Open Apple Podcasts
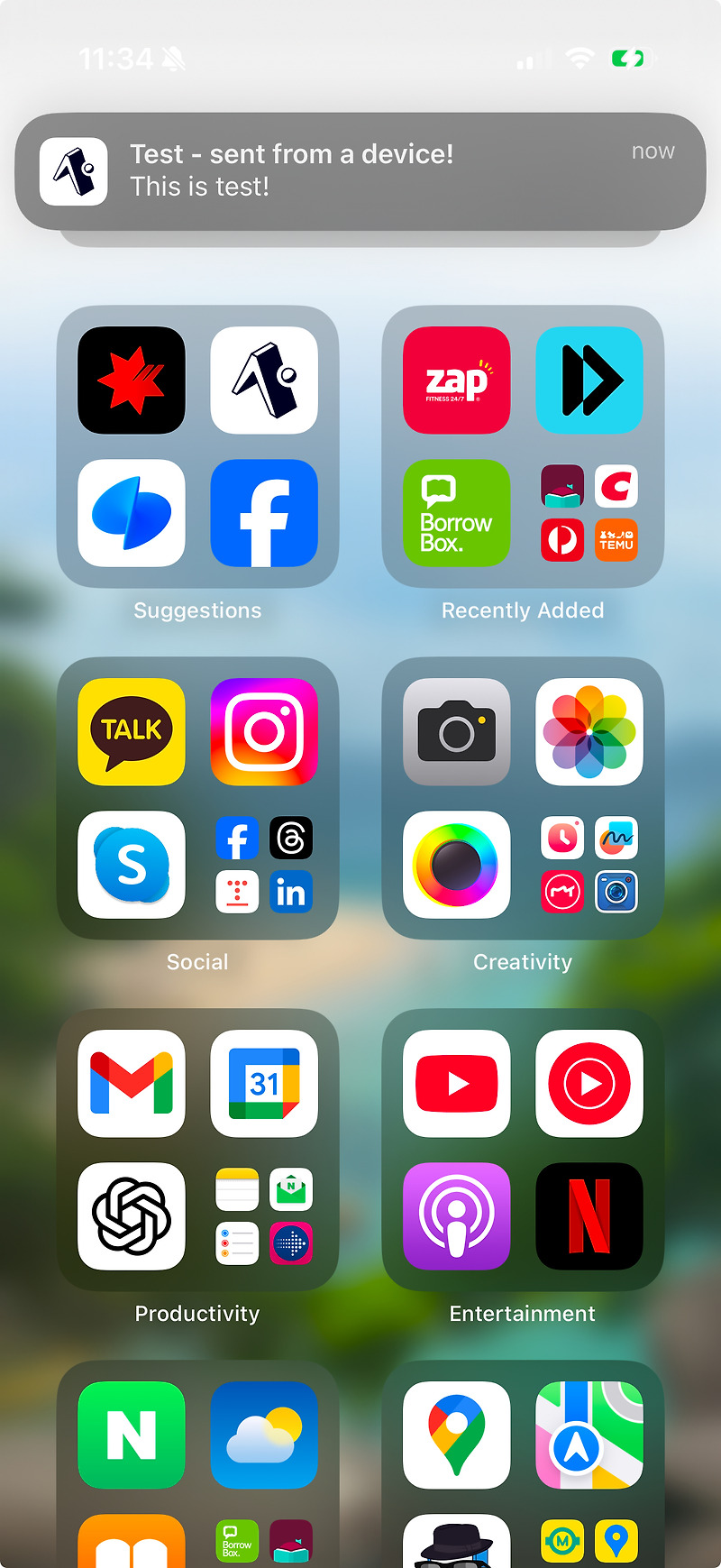Image resolution: width=721 pixels, height=1568 pixels. pos(456,1216)
